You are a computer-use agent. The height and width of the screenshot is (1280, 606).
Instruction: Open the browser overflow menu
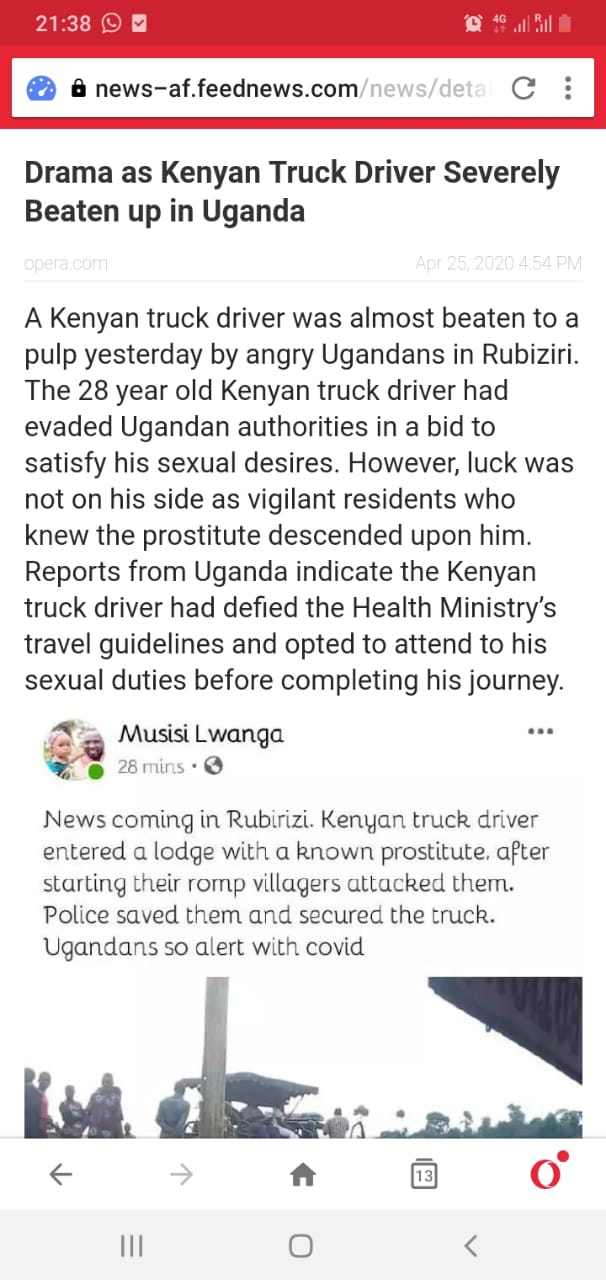click(568, 89)
